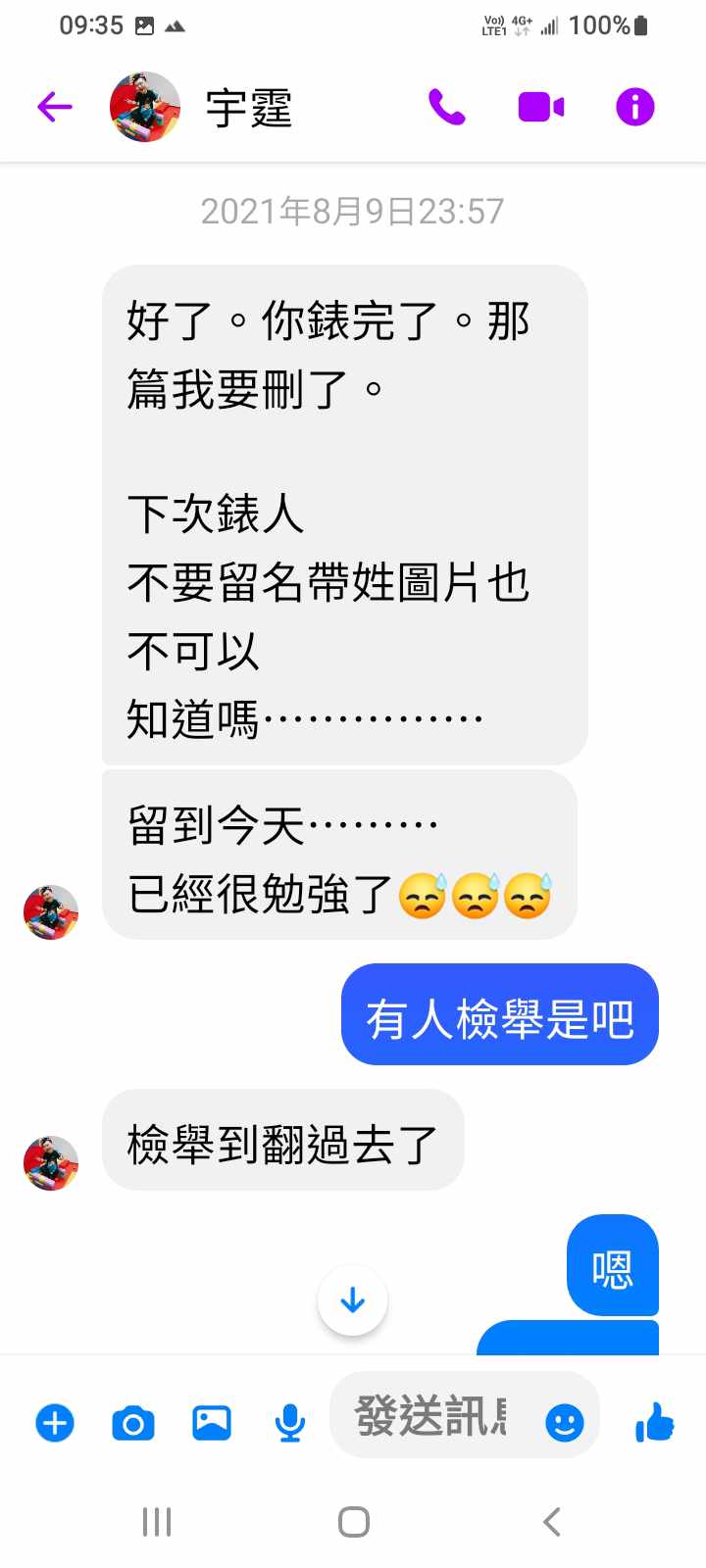
Task: Open conversation info icon
Action: (634, 107)
